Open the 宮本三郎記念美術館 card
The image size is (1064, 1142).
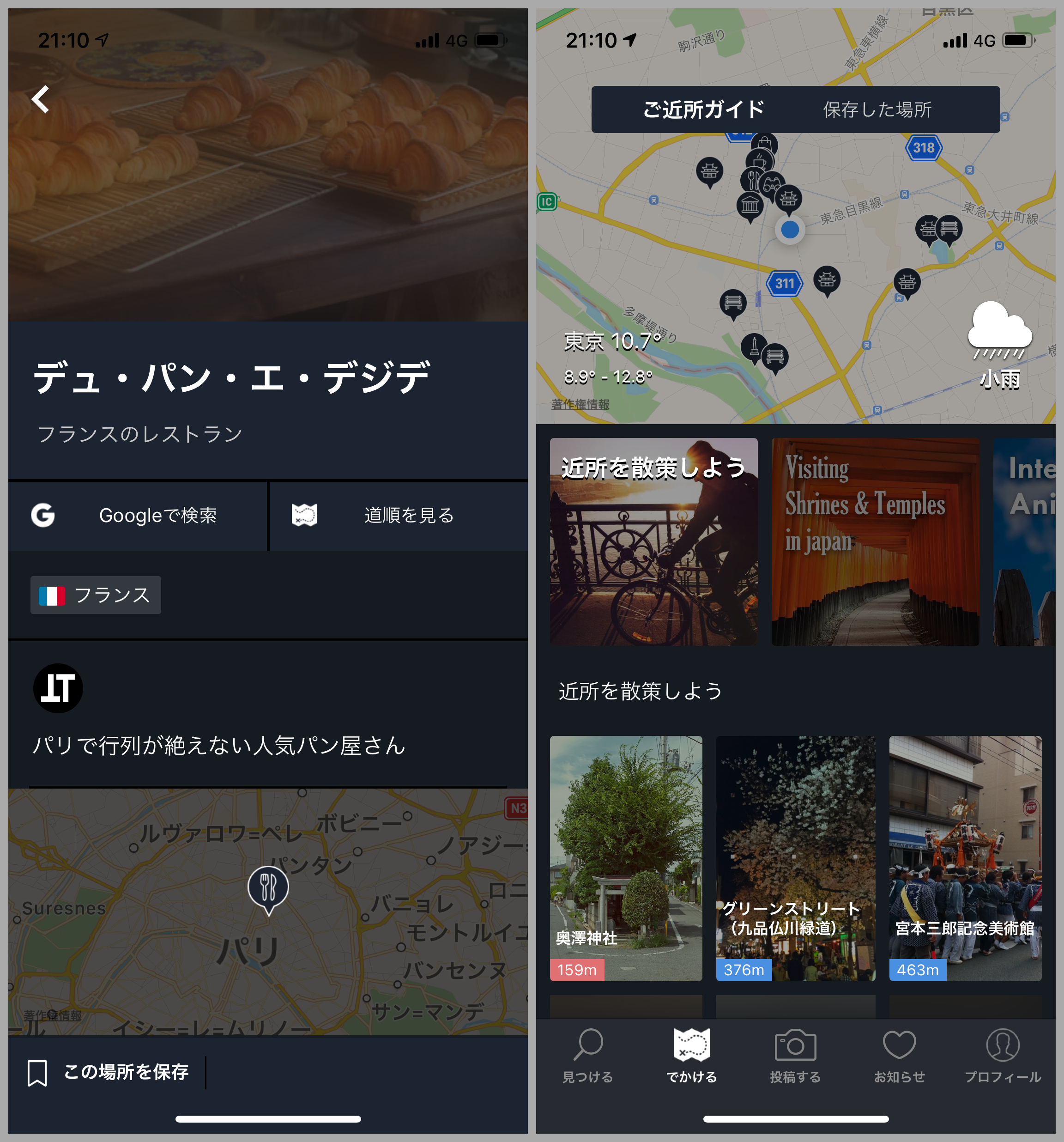965,857
